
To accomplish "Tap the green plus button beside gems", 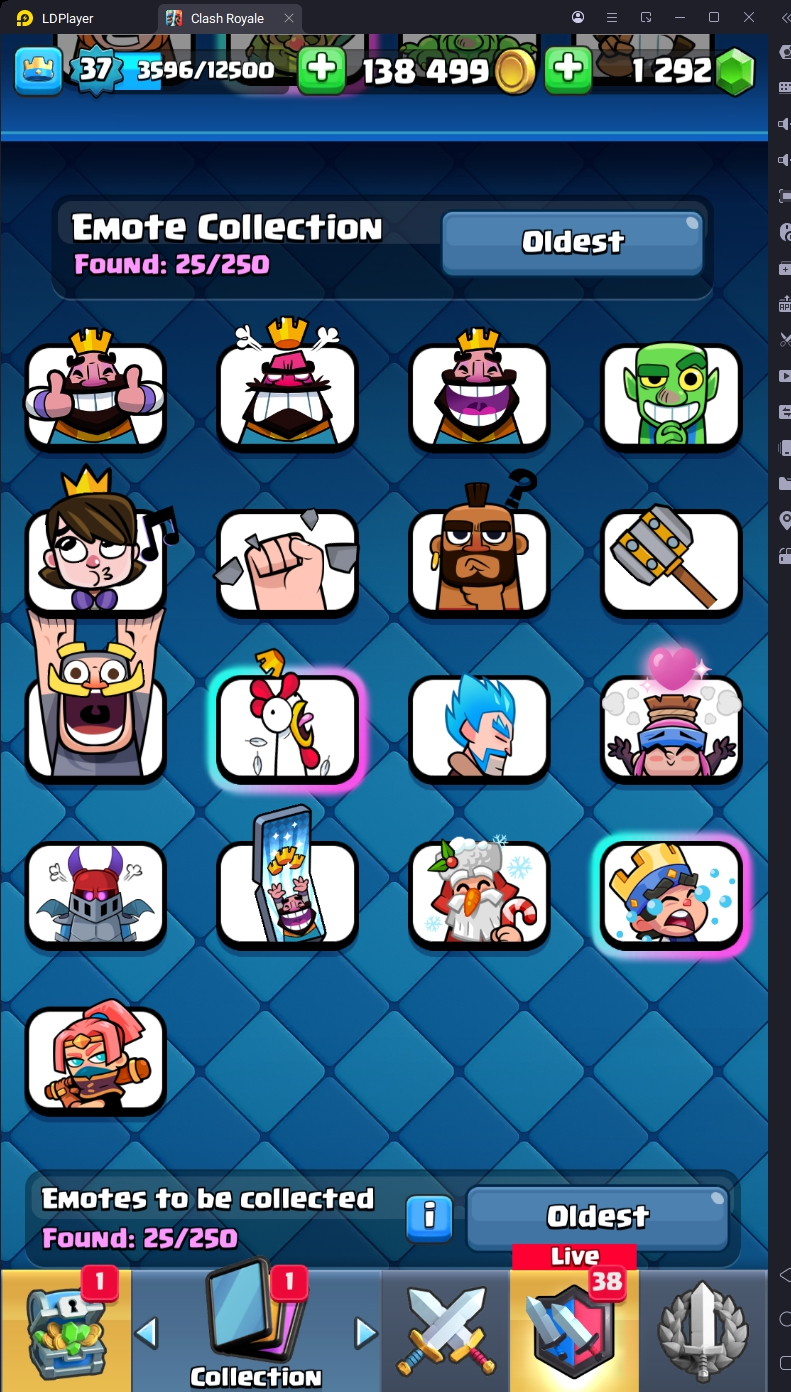I will pyautogui.click(x=568, y=70).
